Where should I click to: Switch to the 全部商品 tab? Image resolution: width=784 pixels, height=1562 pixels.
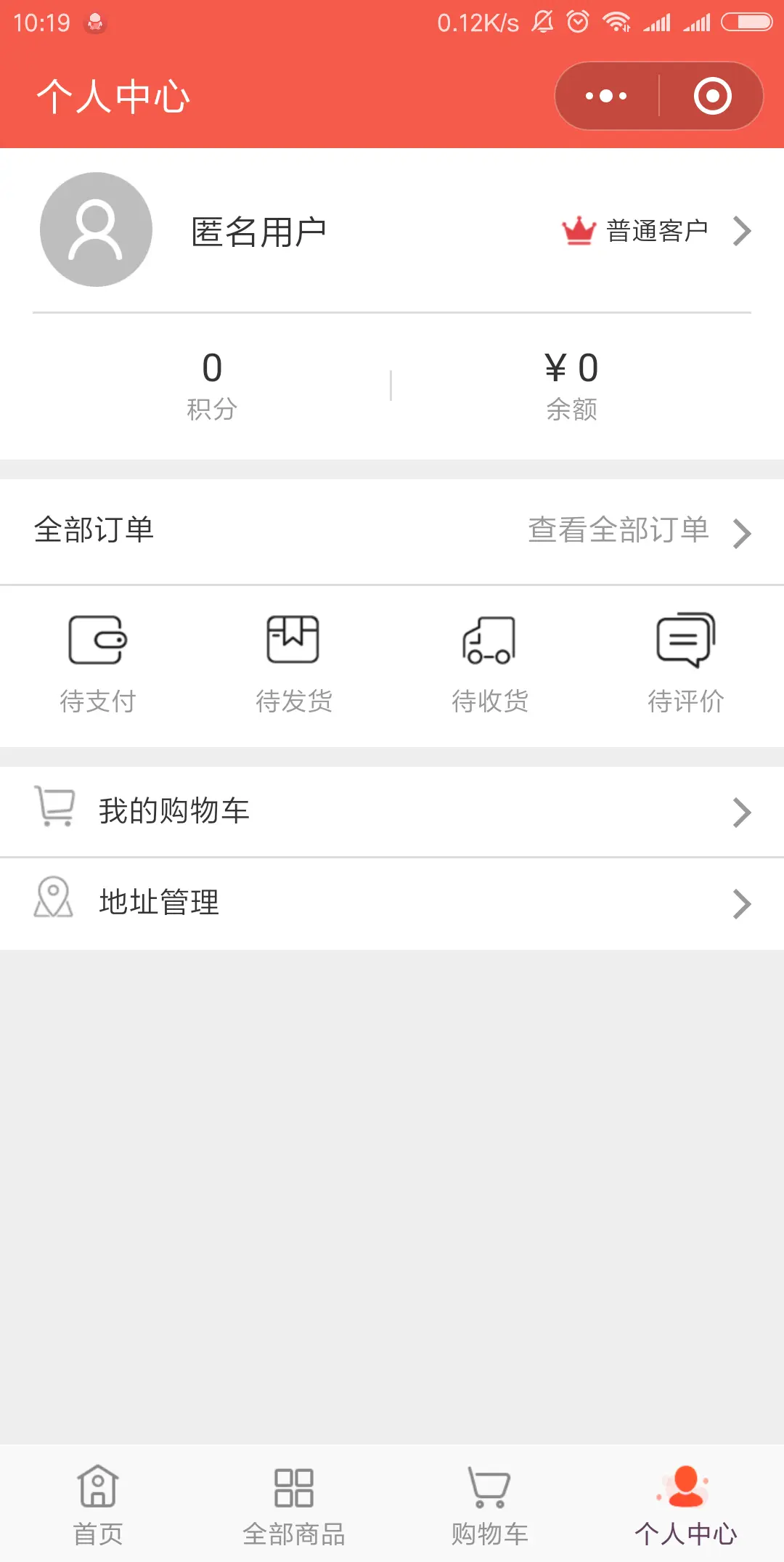pyautogui.click(x=294, y=1505)
